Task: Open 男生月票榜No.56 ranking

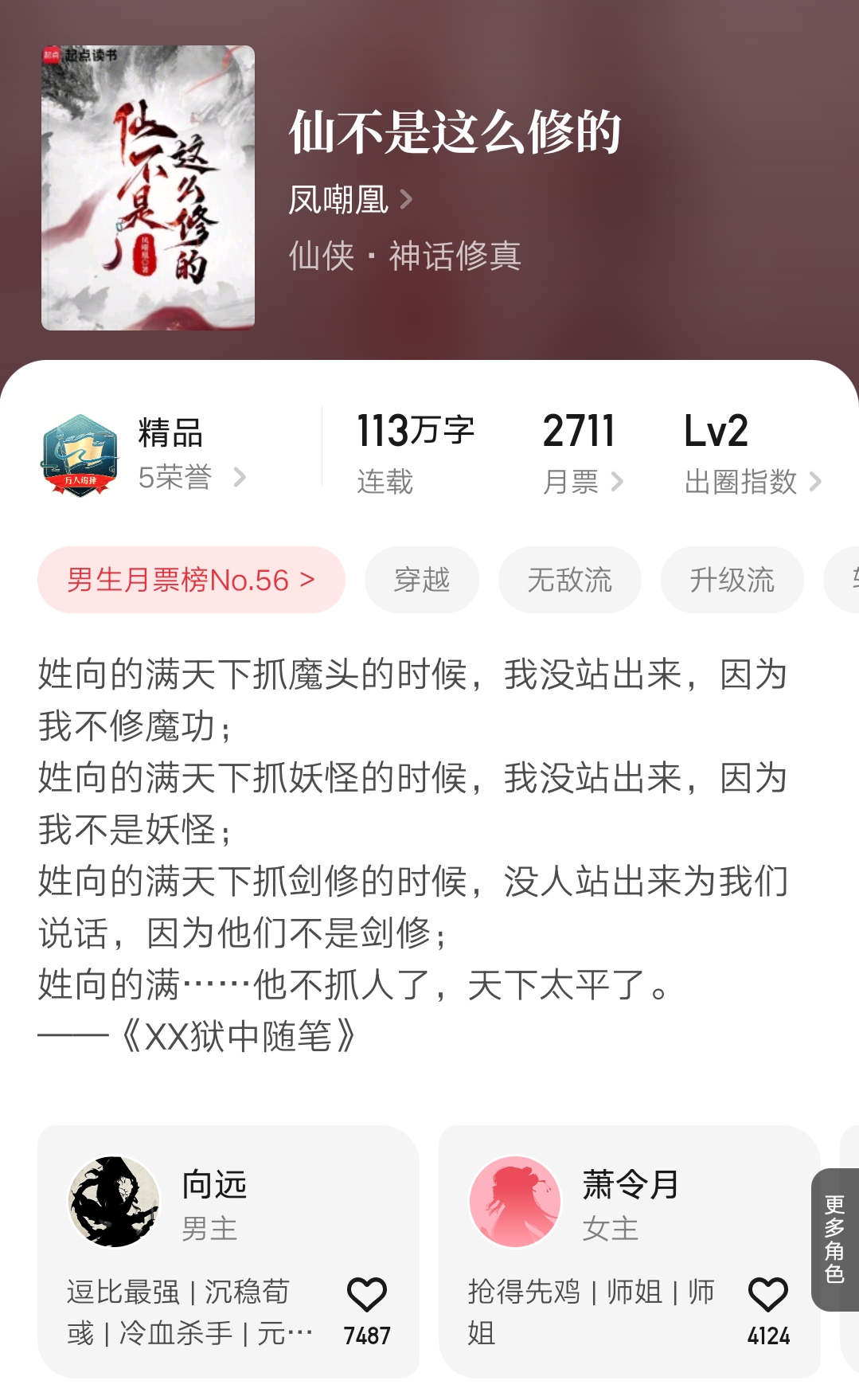Action: point(191,580)
